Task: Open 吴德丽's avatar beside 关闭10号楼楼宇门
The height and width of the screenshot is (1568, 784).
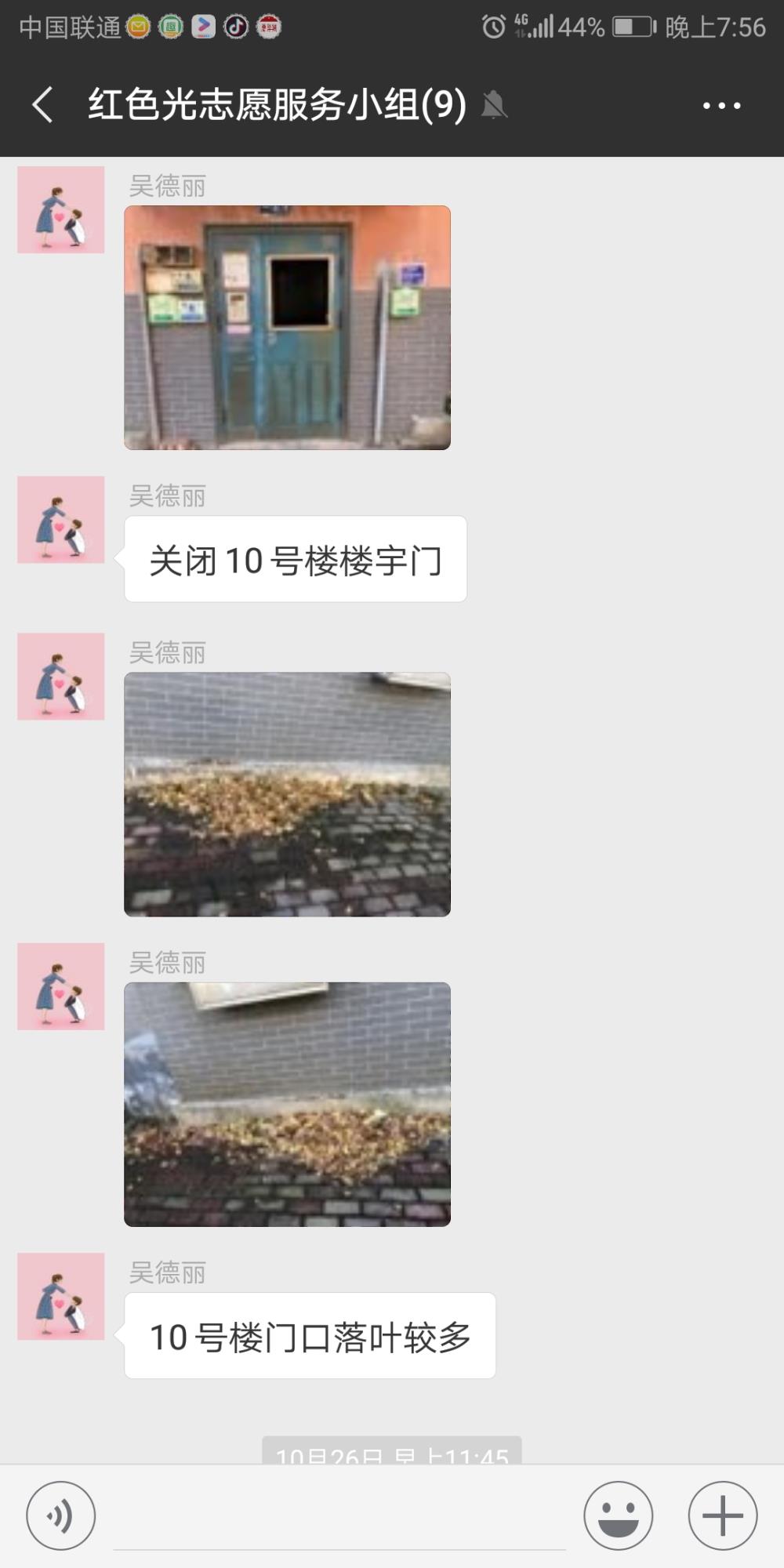Action: coord(61,520)
